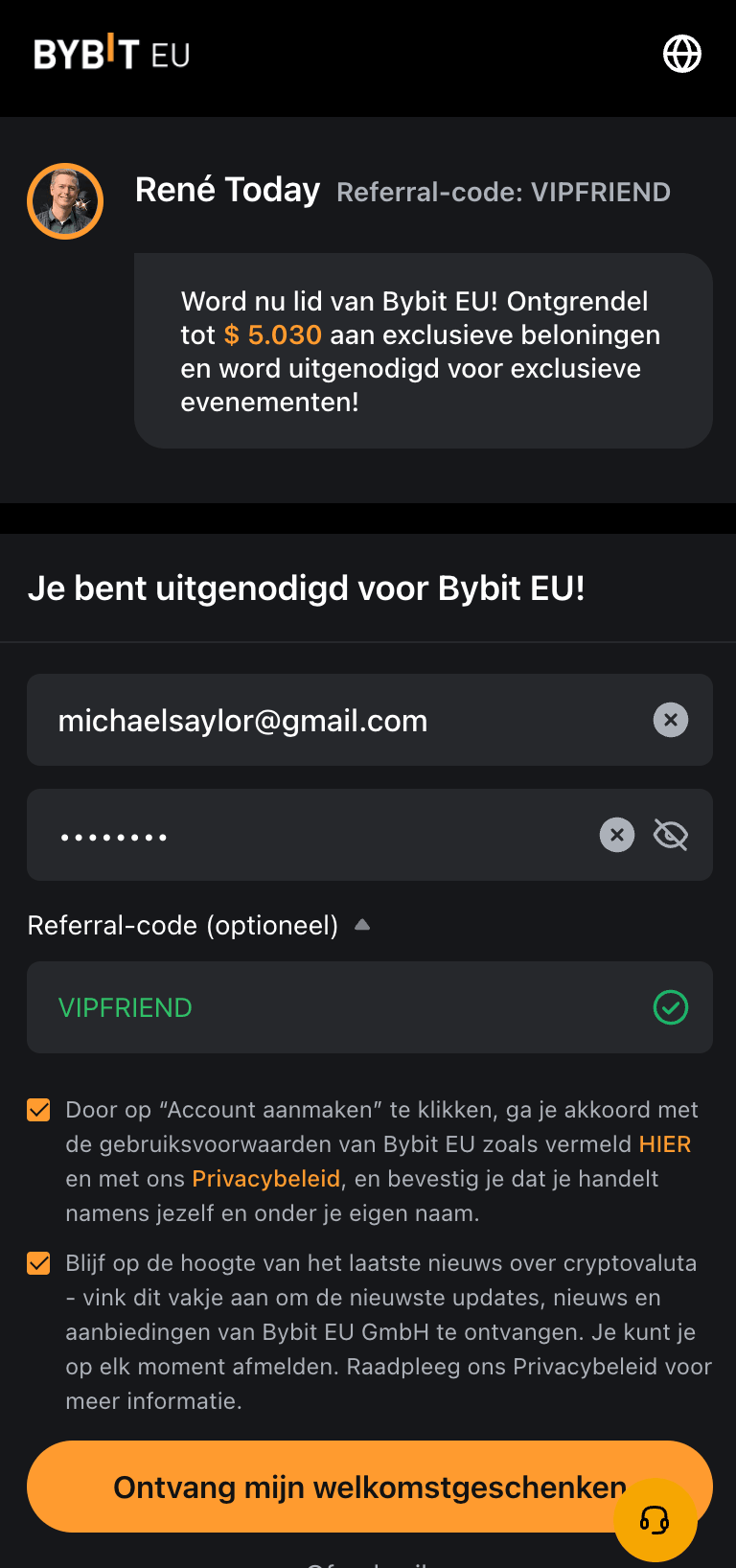Uncheck the terms of use agreement checkbox
Image resolution: width=736 pixels, height=1568 pixels.
(x=38, y=1110)
